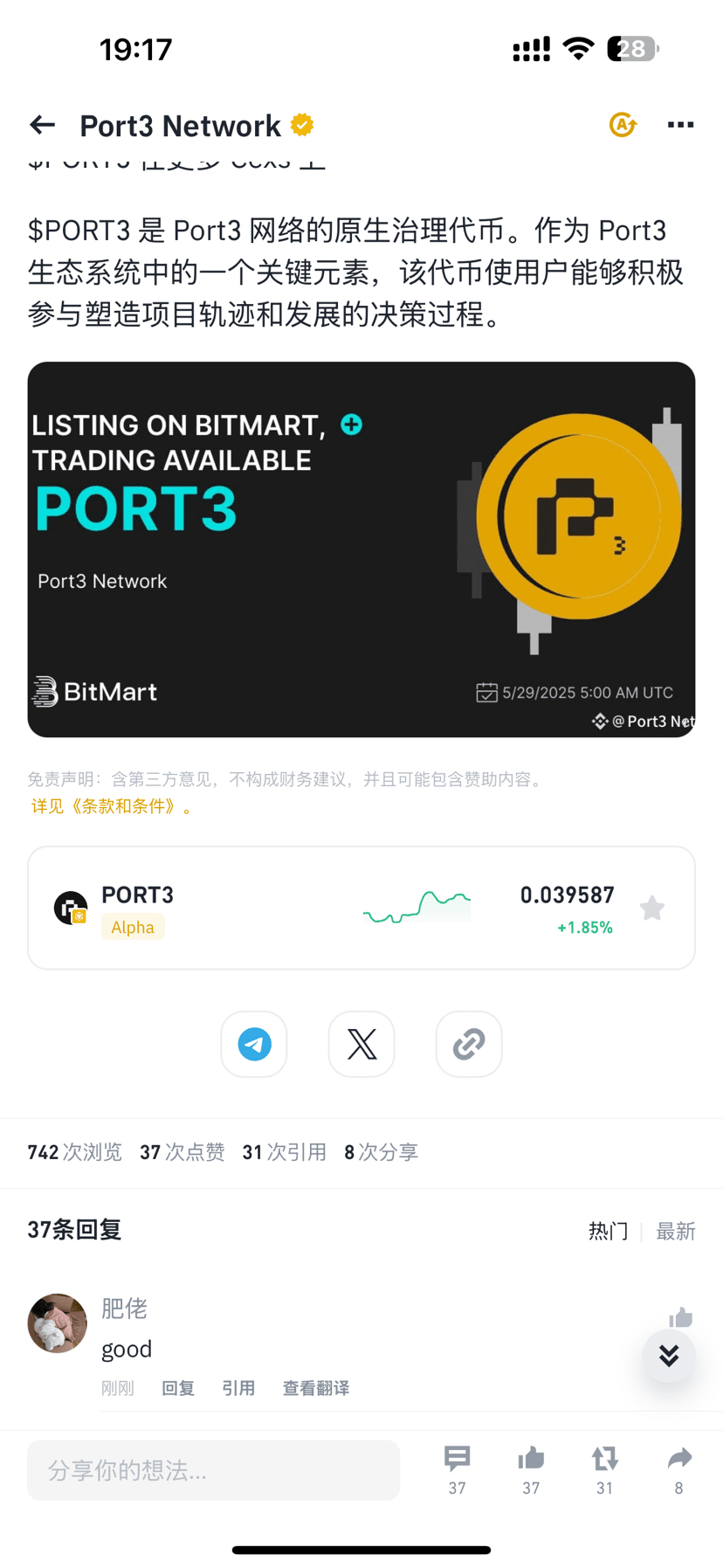Share the post to X
This screenshot has width=723, height=1568.
pyautogui.click(x=361, y=1044)
